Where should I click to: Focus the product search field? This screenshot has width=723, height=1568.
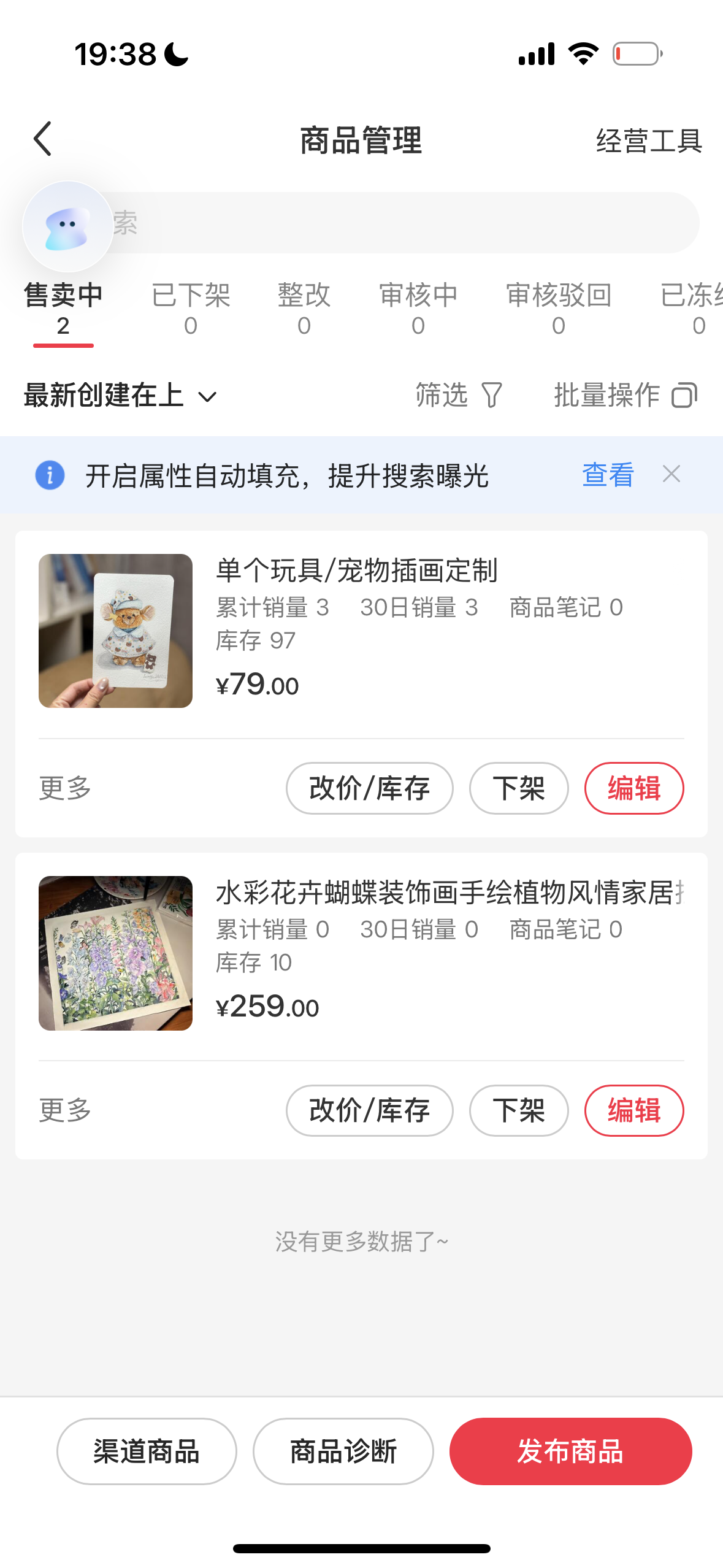click(405, 223)
